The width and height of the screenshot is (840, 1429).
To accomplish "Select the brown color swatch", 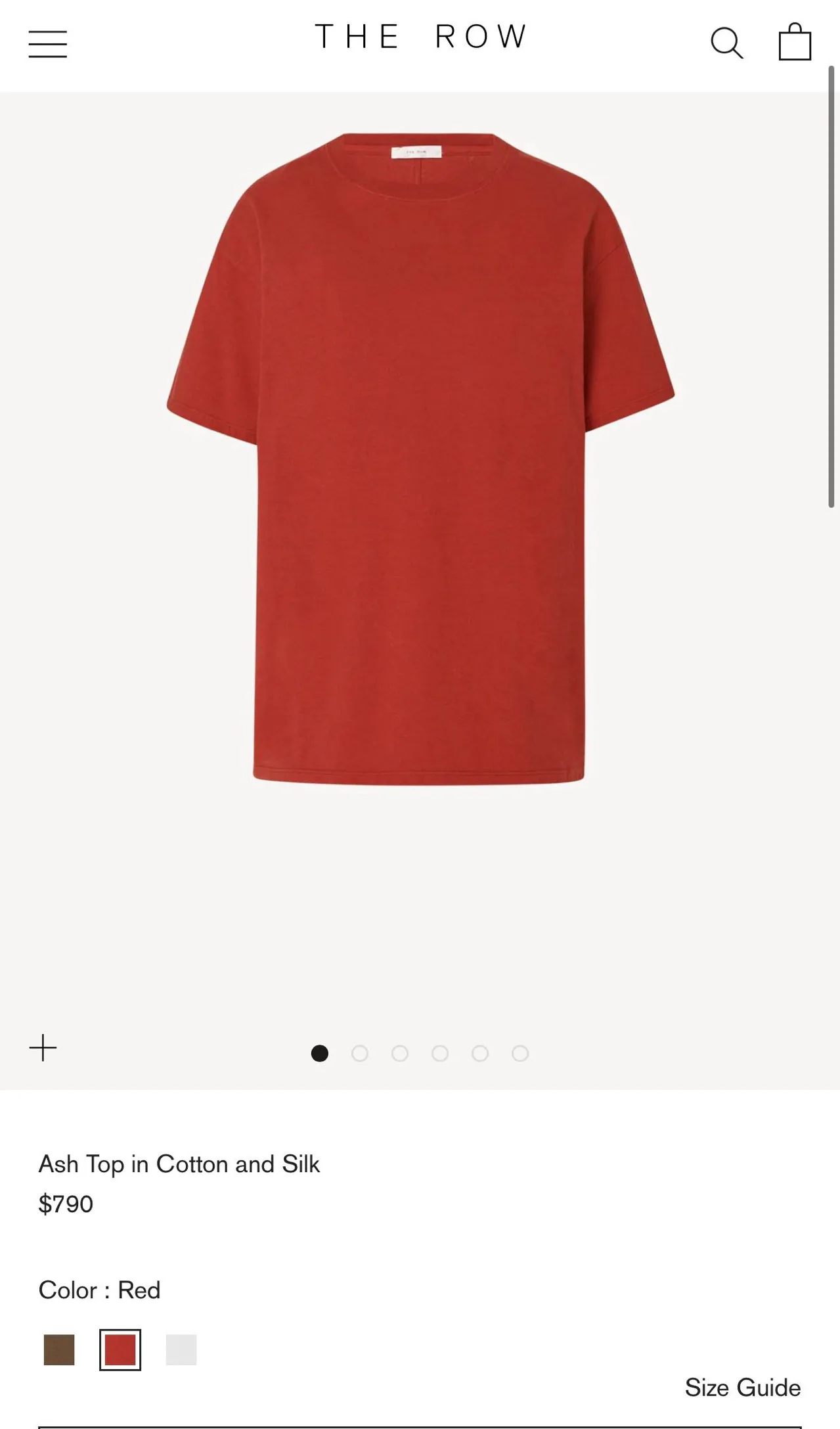I will click(x=59, y=1350).
